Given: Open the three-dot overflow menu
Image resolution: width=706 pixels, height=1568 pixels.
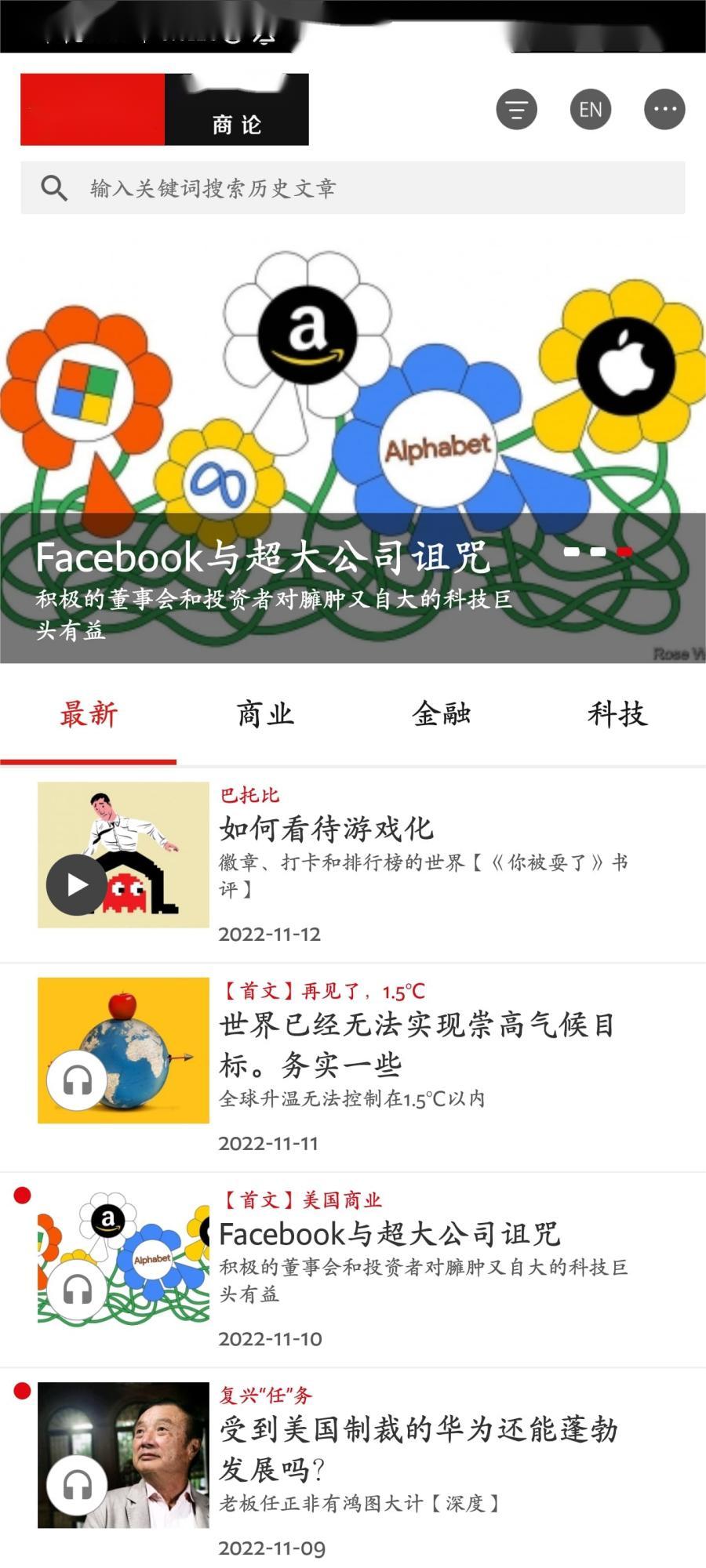Looking at the screenshot, I should point(664,110).
